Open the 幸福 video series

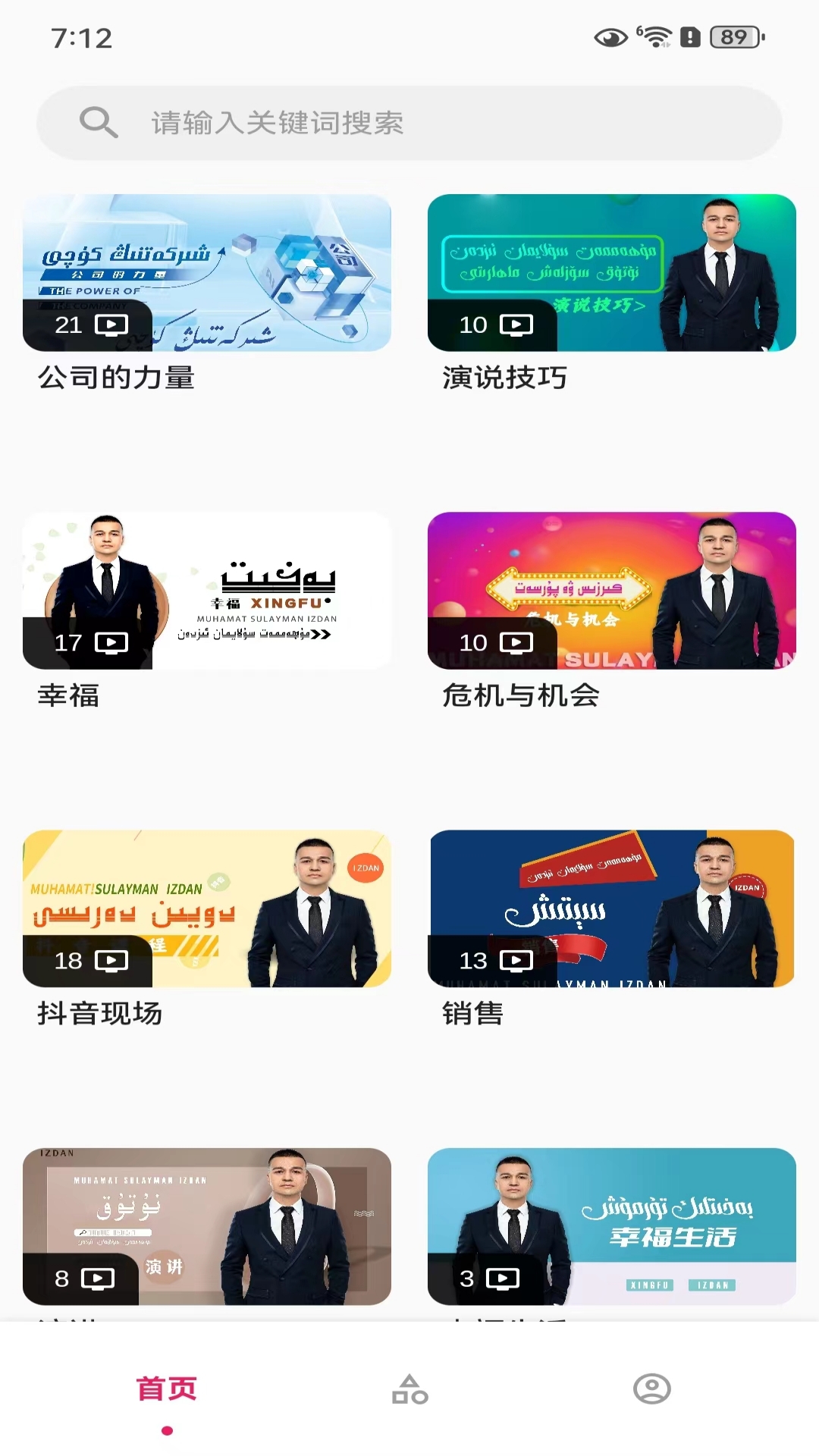point(207,591)
